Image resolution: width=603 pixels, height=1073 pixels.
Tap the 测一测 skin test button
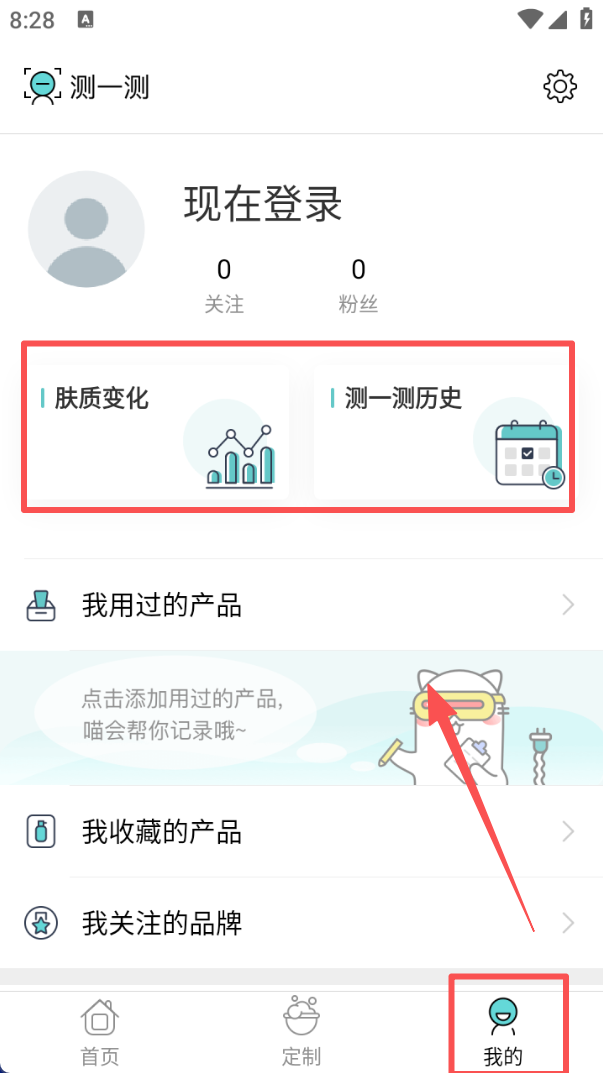point(87,87)
